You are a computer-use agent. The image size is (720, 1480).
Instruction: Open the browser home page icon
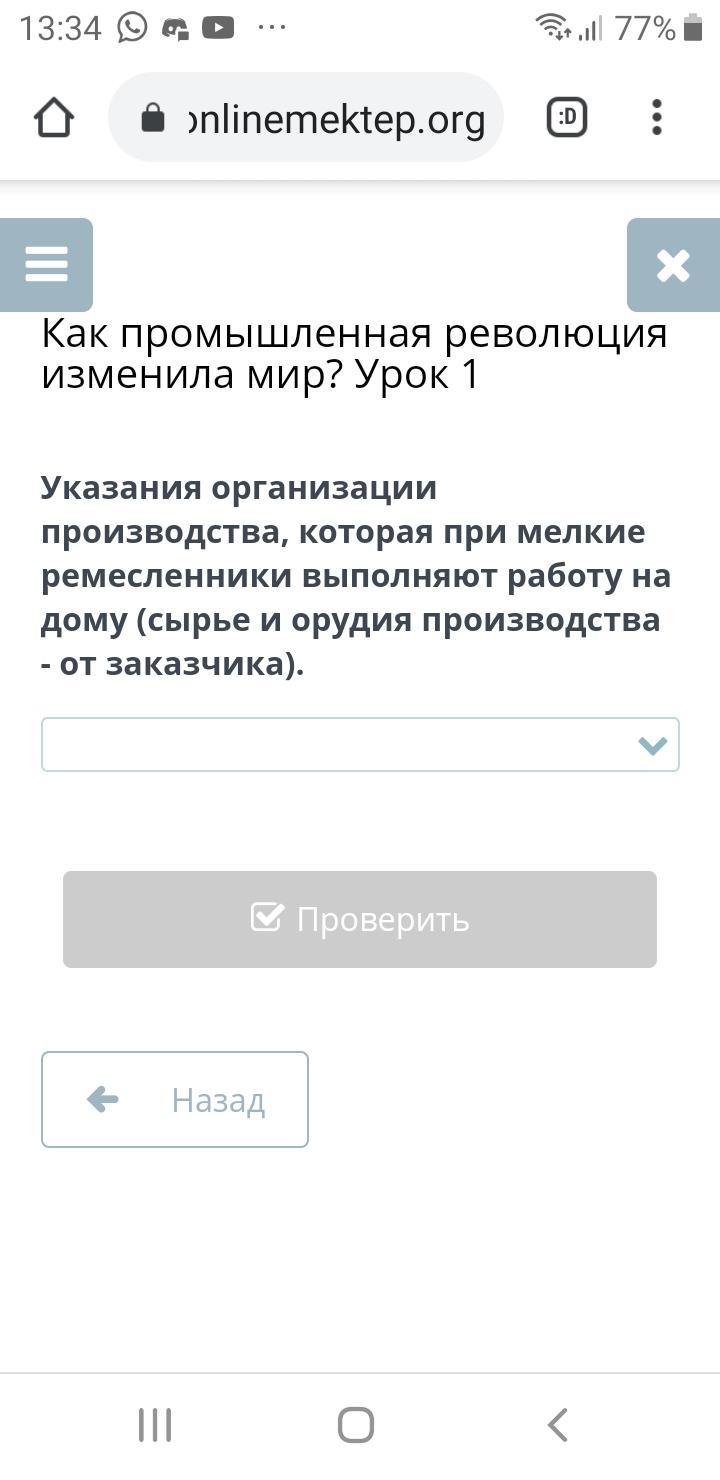coord(54,118)
